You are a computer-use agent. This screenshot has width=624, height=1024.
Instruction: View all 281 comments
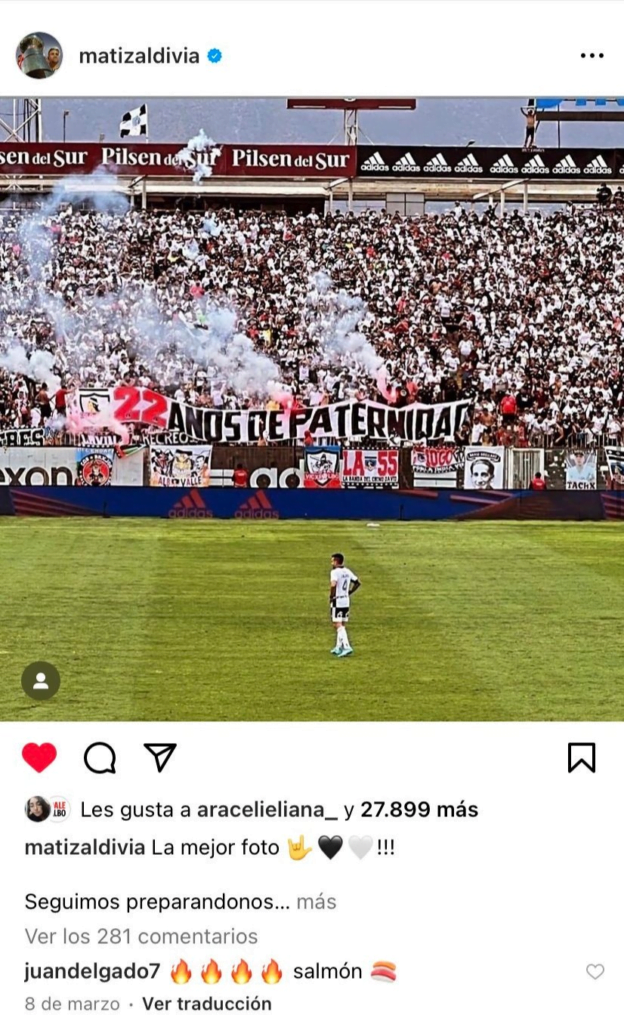141,936
